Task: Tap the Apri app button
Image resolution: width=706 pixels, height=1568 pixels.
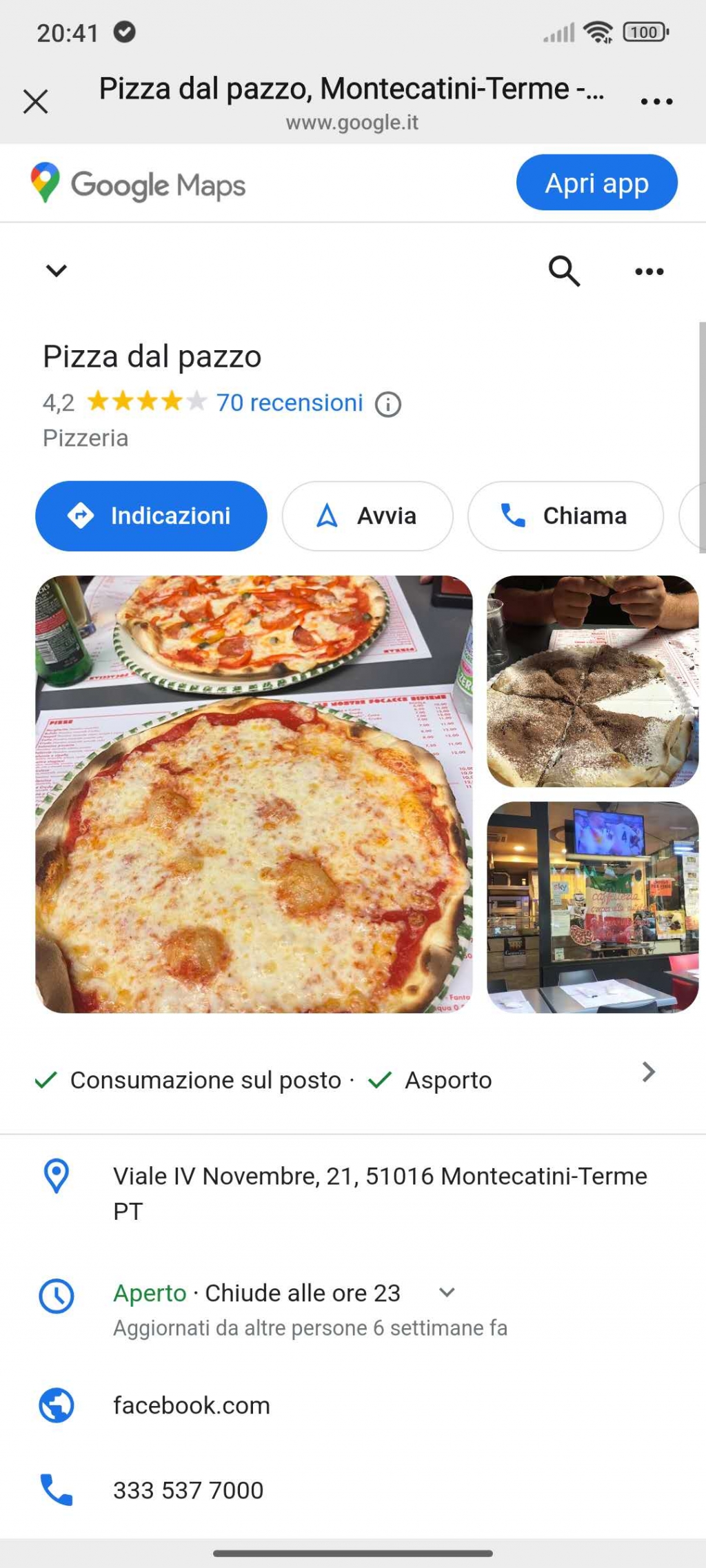Action: click(x=596, y=183)
